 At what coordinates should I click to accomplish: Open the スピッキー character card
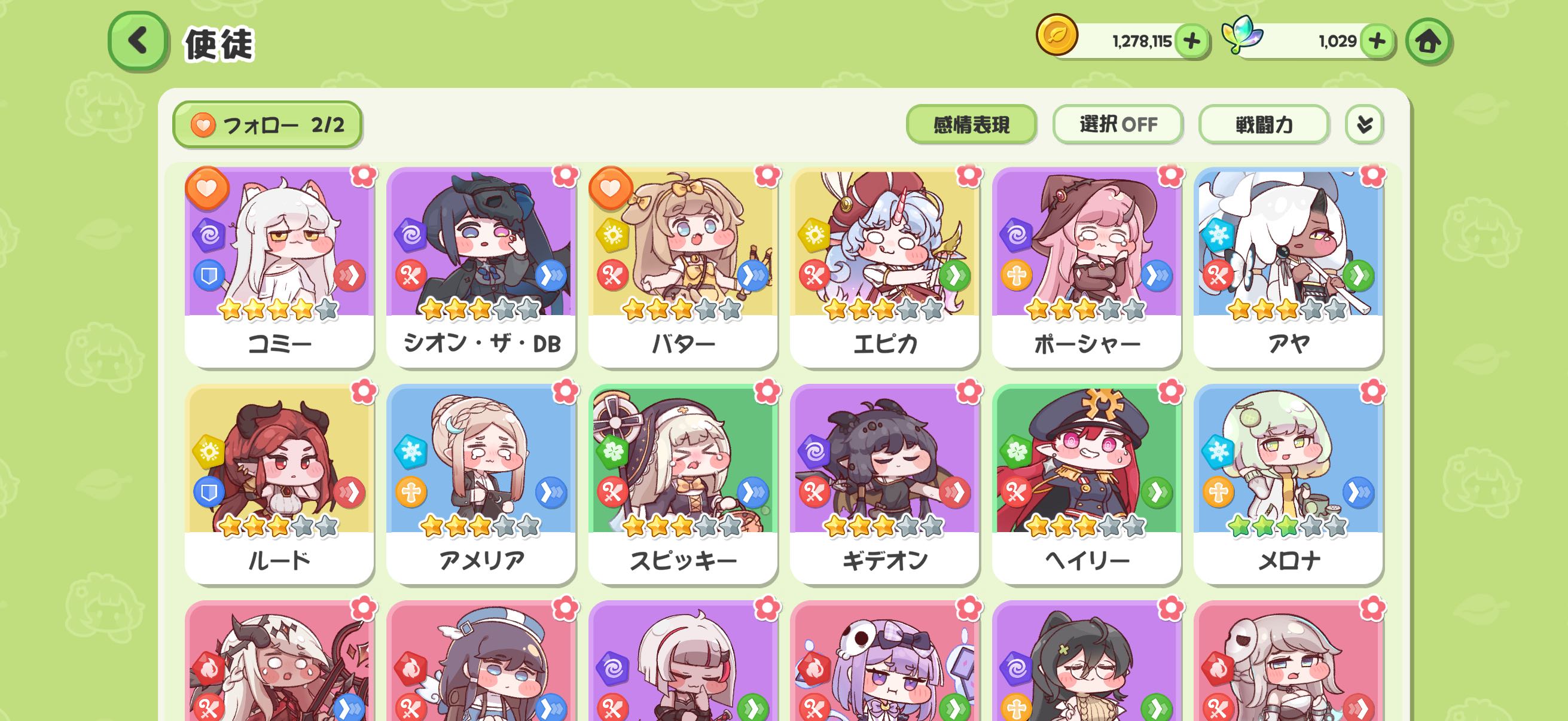point(683,484)
